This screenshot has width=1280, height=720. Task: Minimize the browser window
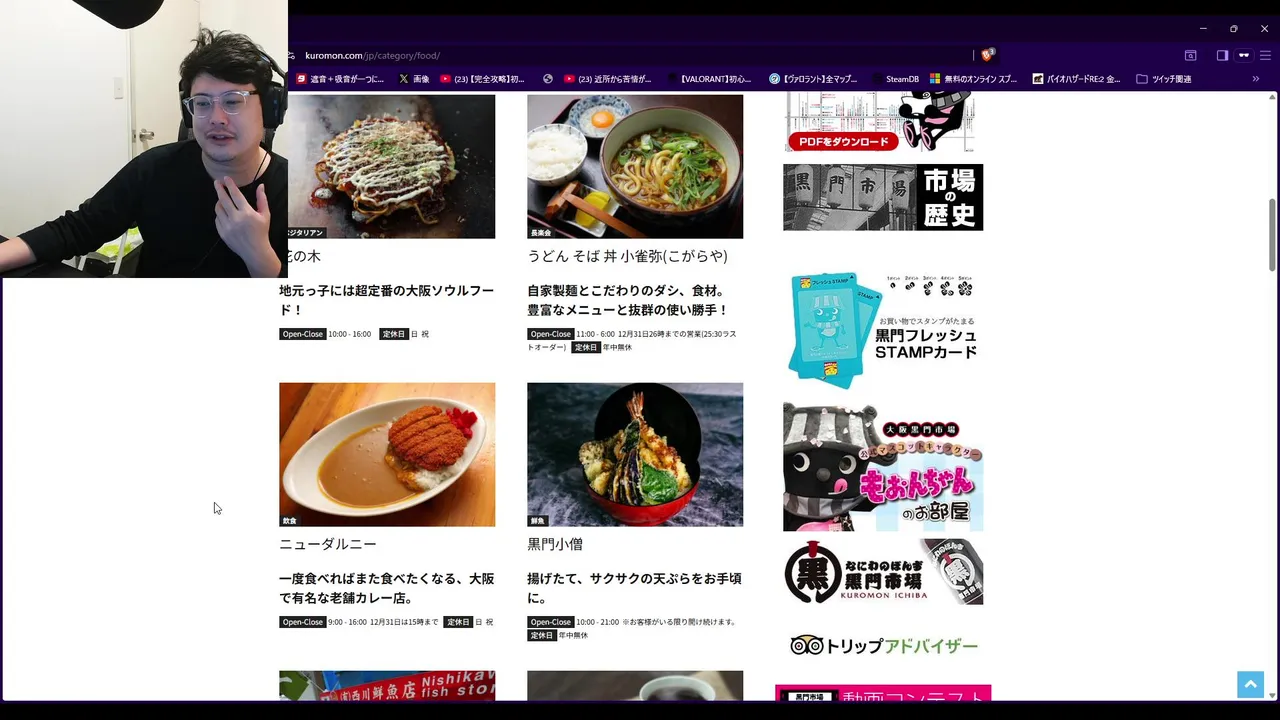coord(1203,29)
